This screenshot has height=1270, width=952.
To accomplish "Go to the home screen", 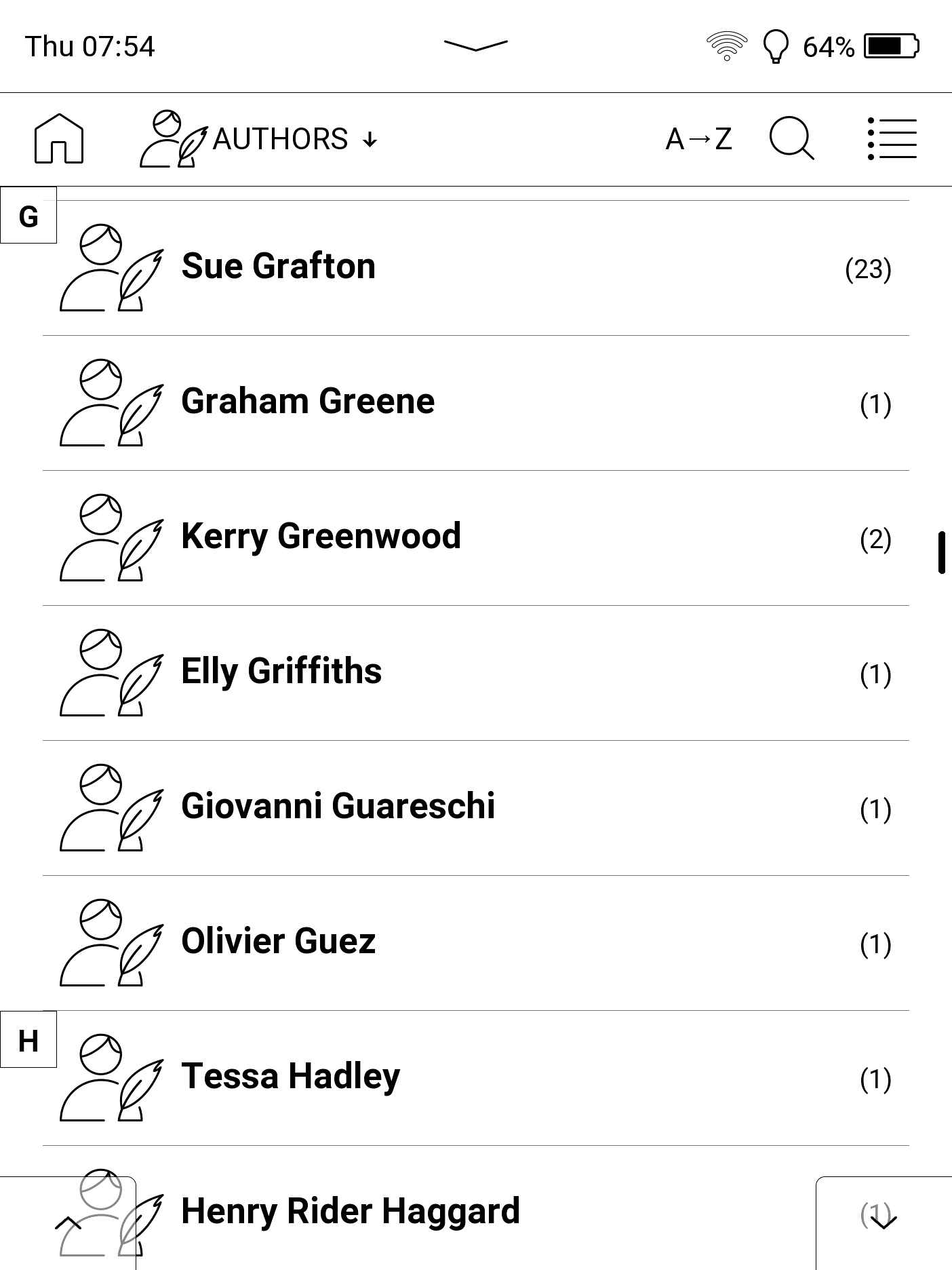I will pos(59,139).
